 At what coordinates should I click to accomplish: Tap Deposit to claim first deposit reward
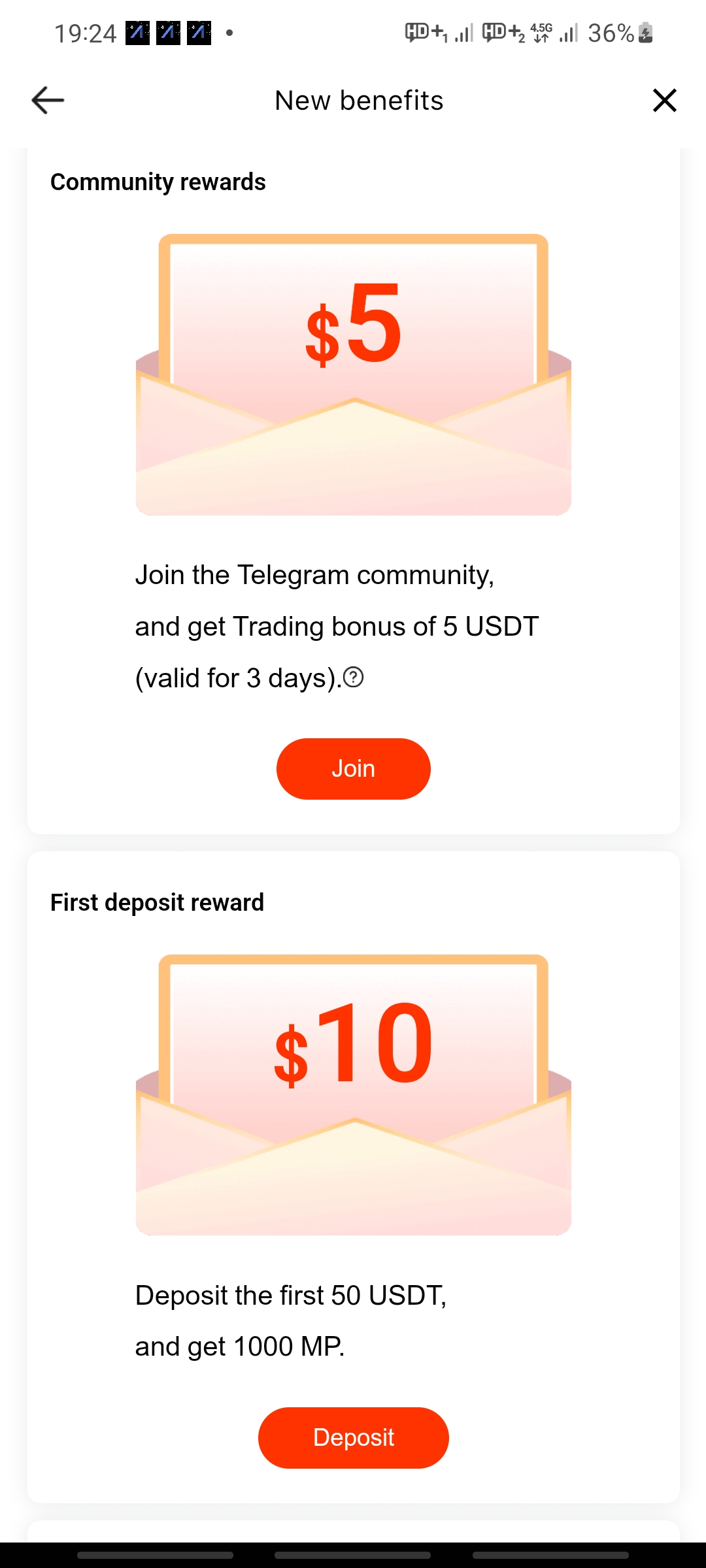(x=353, y=1438)
